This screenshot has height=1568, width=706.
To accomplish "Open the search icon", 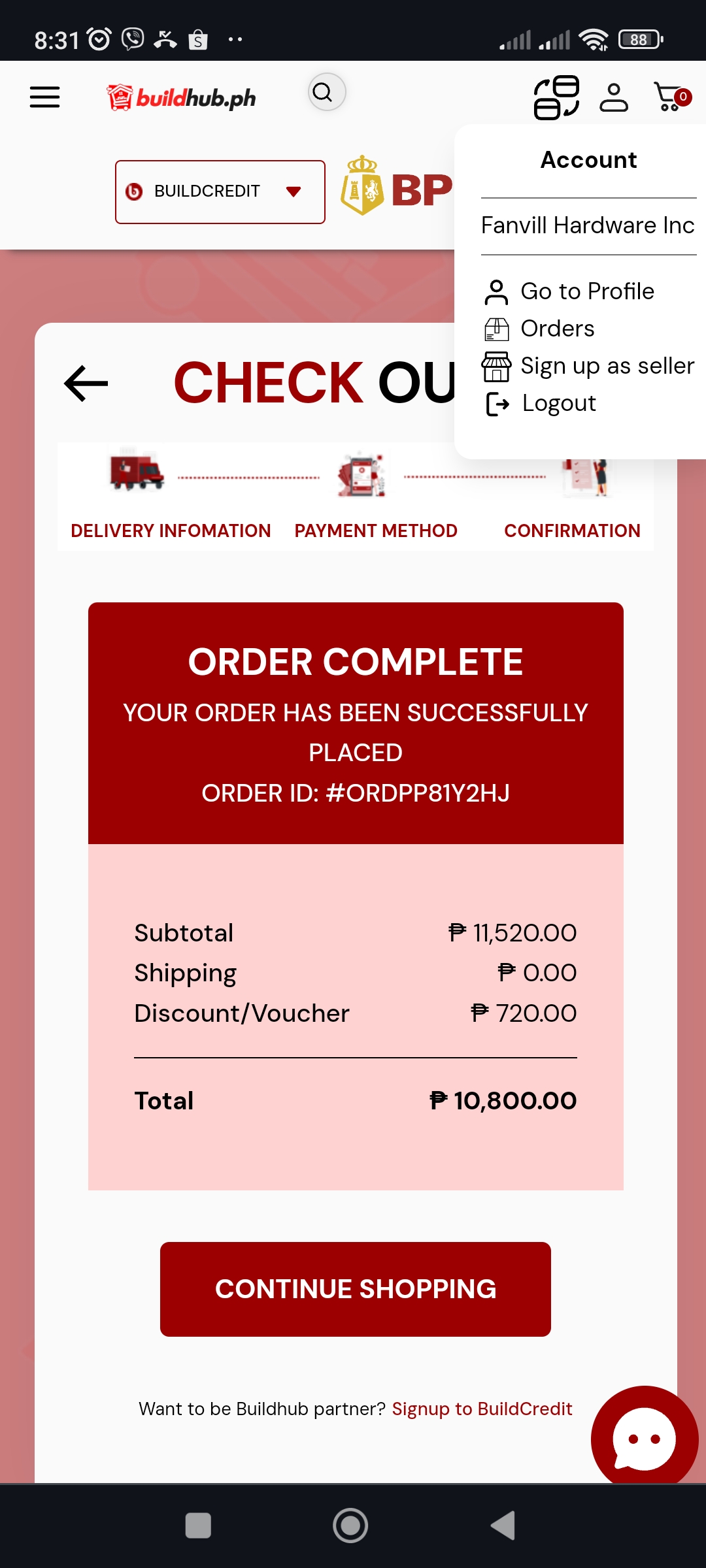I will pyautogui.click(x=326, y=93).
